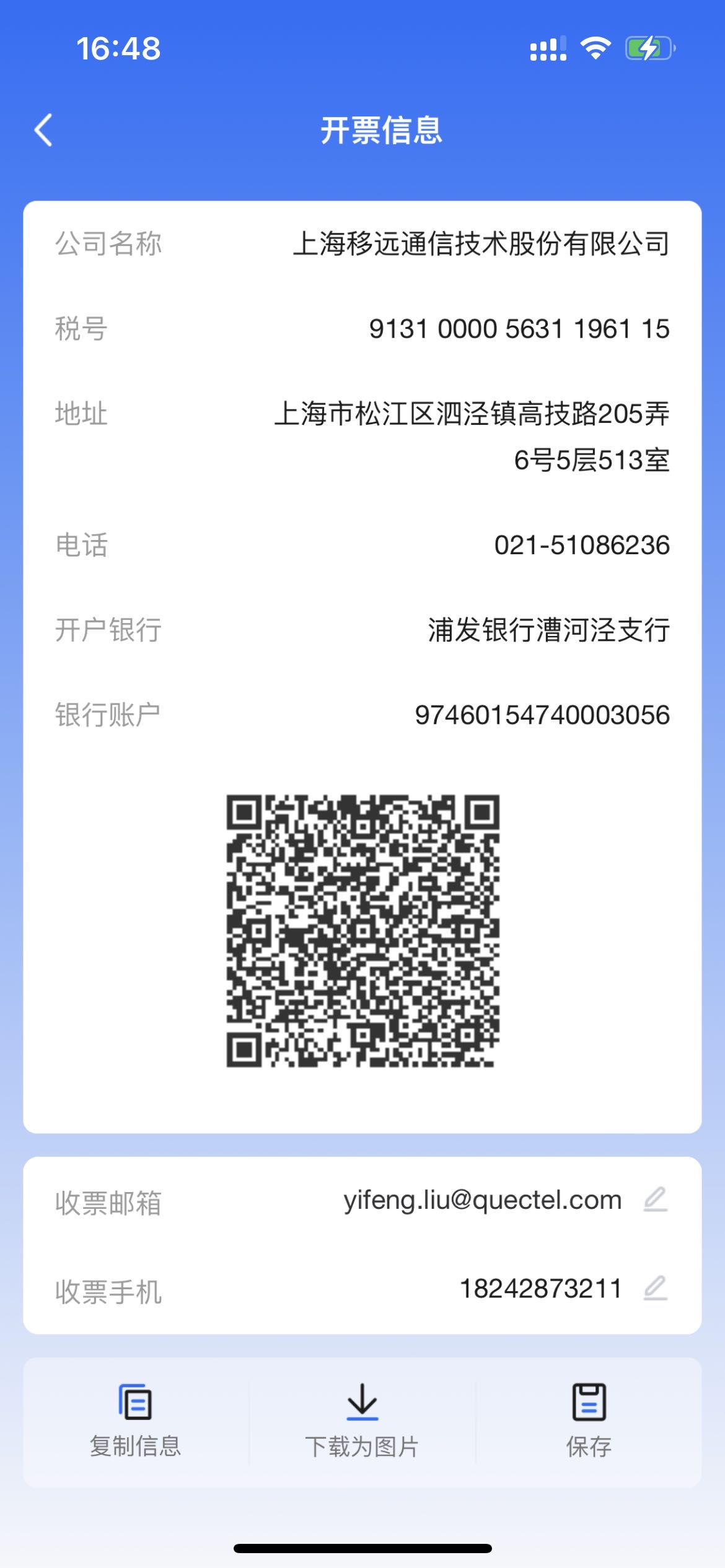Edit the 收票手机 phone number
725x1568 pixels.
click(655, 1289)
